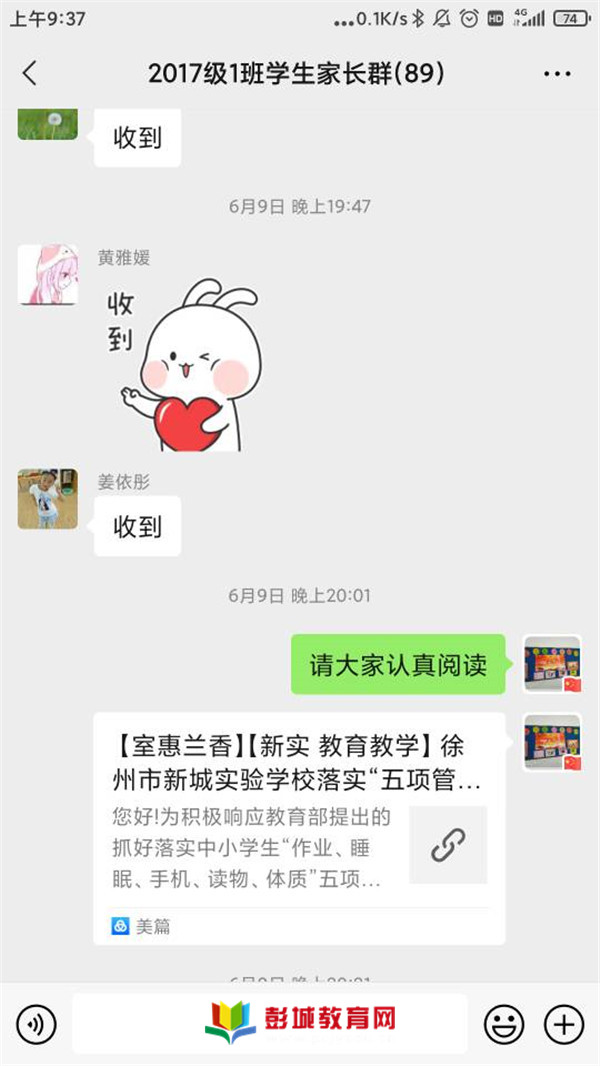Viewport: 600px width, 1066px height.
Task: Open the emoji picker
Action: click(504, 1024)
